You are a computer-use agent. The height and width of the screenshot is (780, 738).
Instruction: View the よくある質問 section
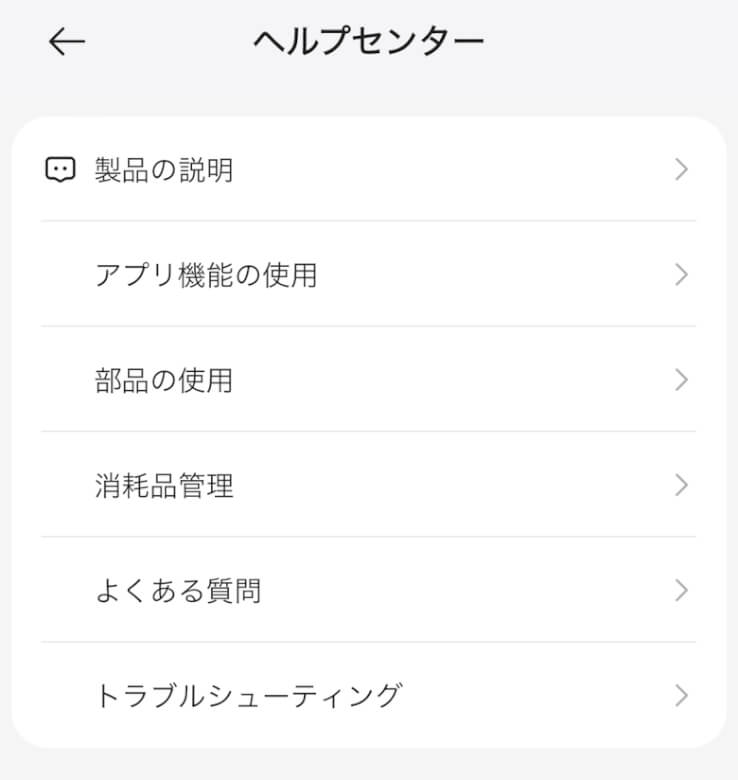click(x=178, y=591)
